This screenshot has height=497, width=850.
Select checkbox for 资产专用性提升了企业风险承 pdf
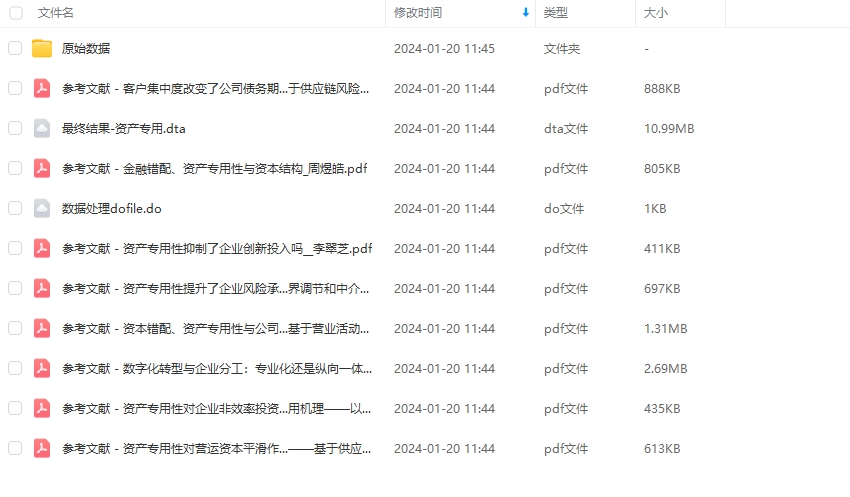click(15, 288)
